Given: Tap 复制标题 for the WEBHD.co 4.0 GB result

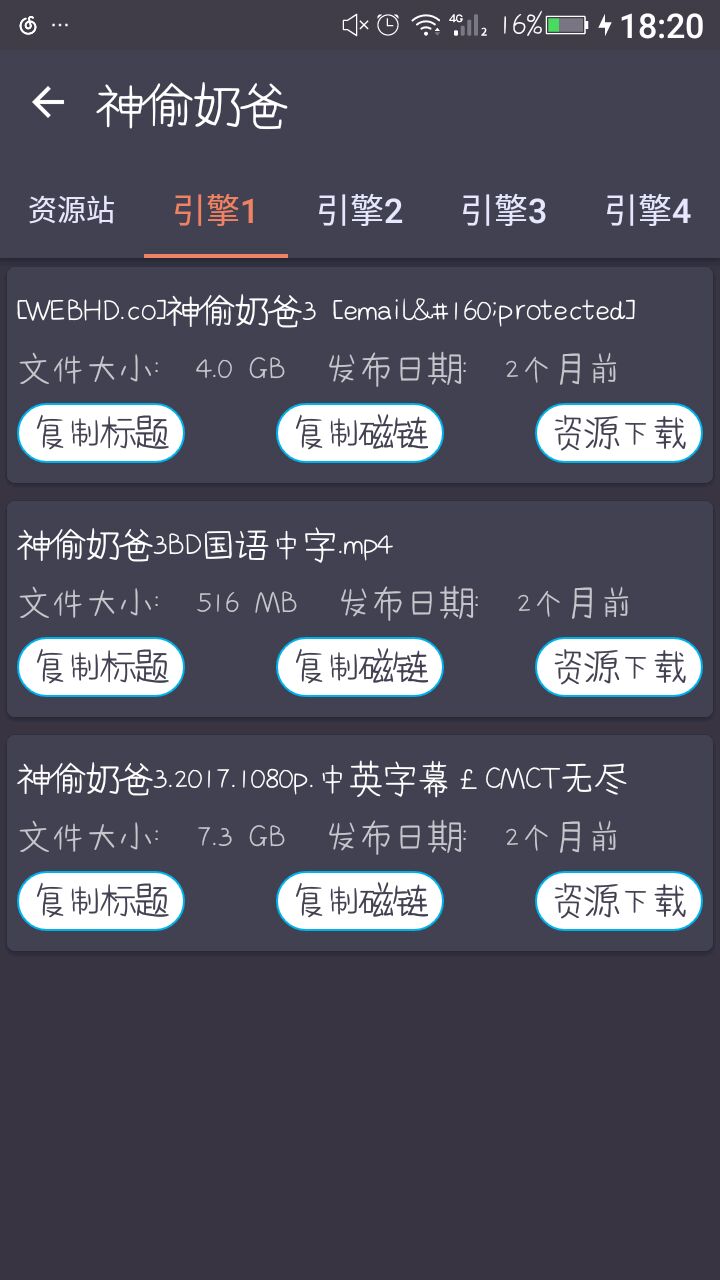Looking at the screenshot, I should (x=101, y=433).
